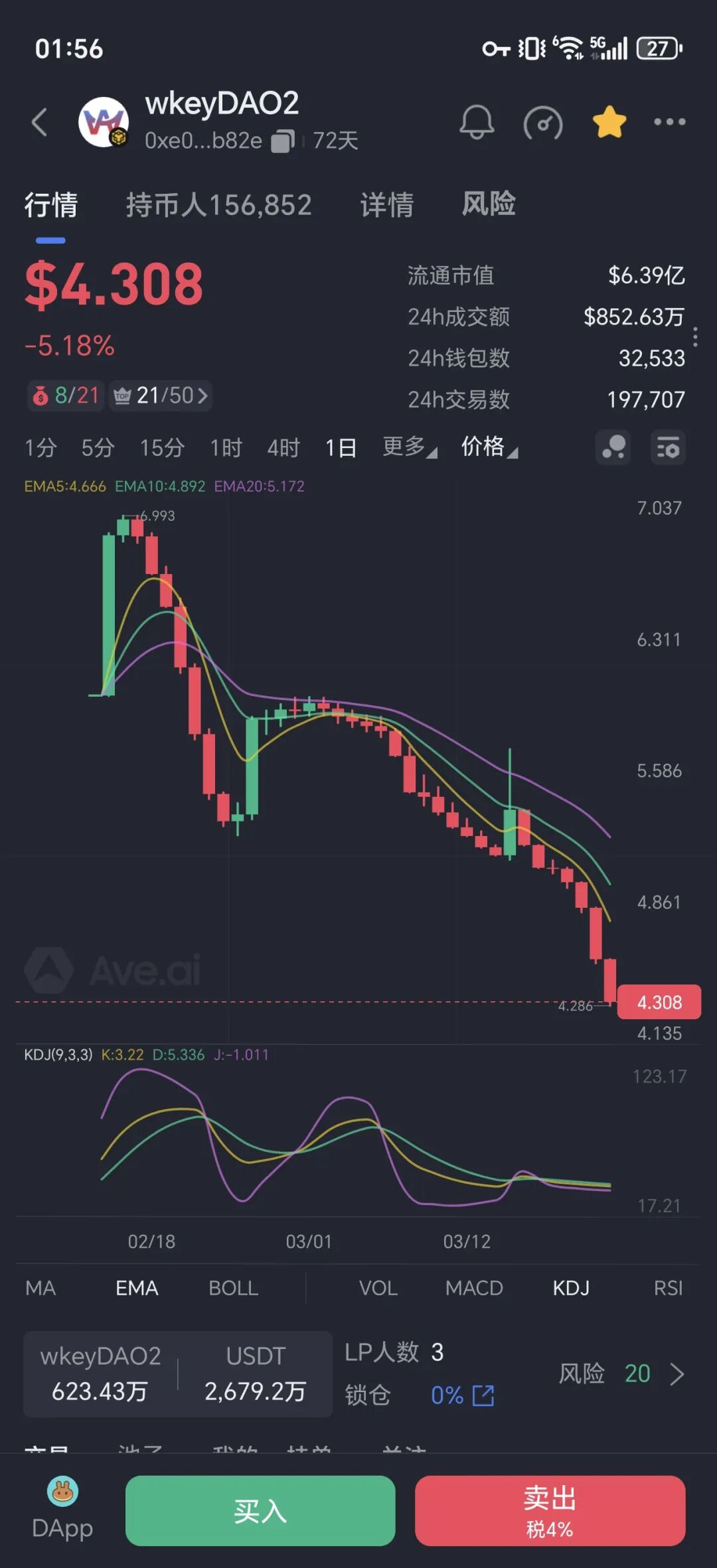This screenshot has width=717, height=1568.
Task: Open the 锁仓 0% external link
Action: click(x=483, y=1395)
